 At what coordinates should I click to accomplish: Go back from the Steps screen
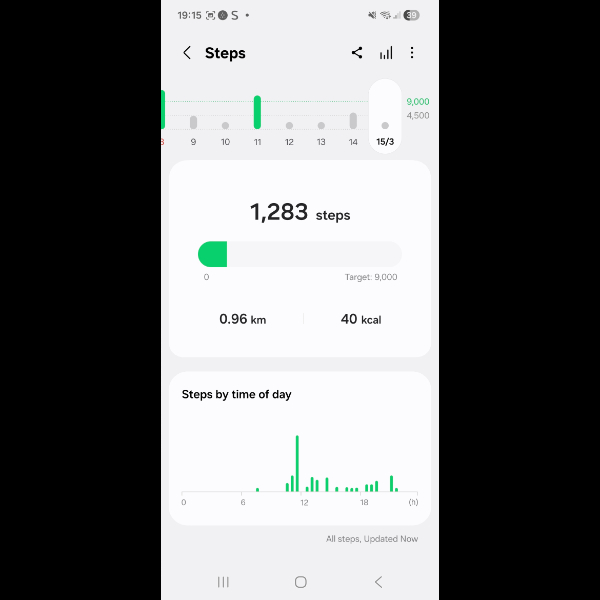187,53
